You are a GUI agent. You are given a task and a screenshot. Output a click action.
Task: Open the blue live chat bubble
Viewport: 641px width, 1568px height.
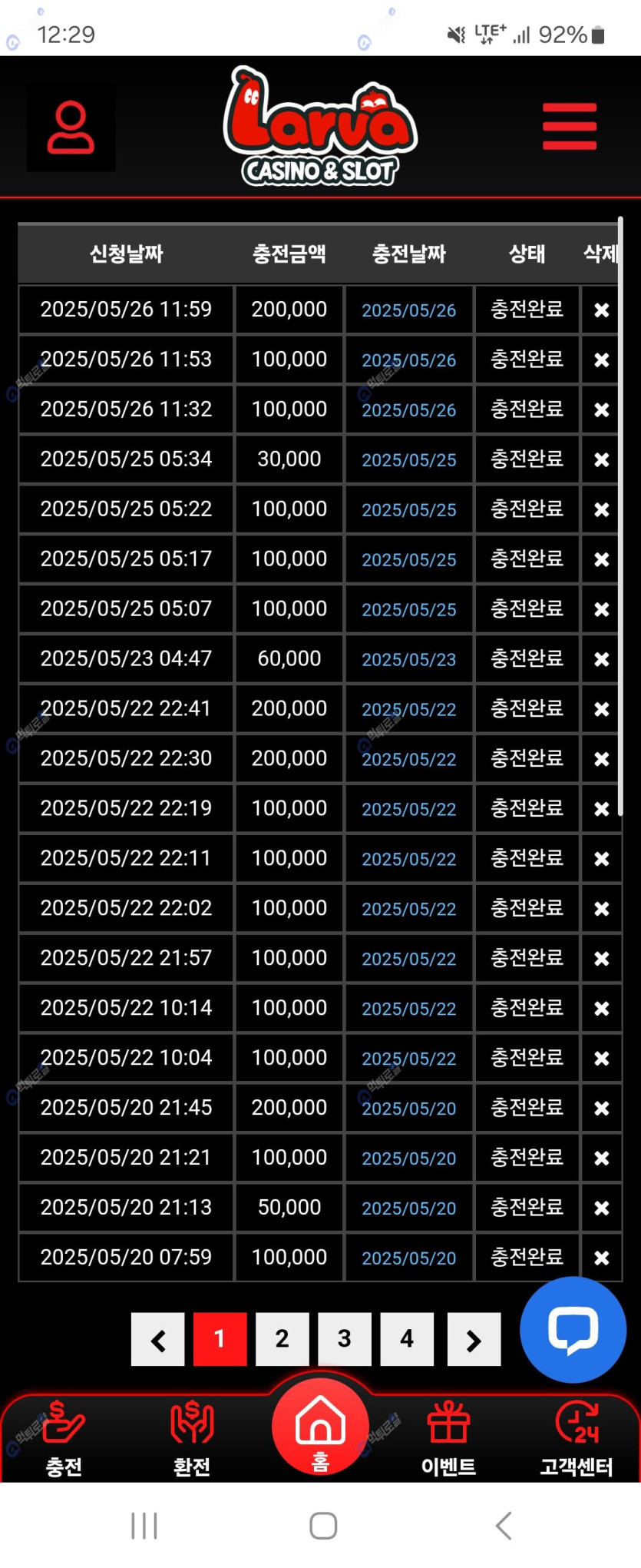[x=573, y=1329]
